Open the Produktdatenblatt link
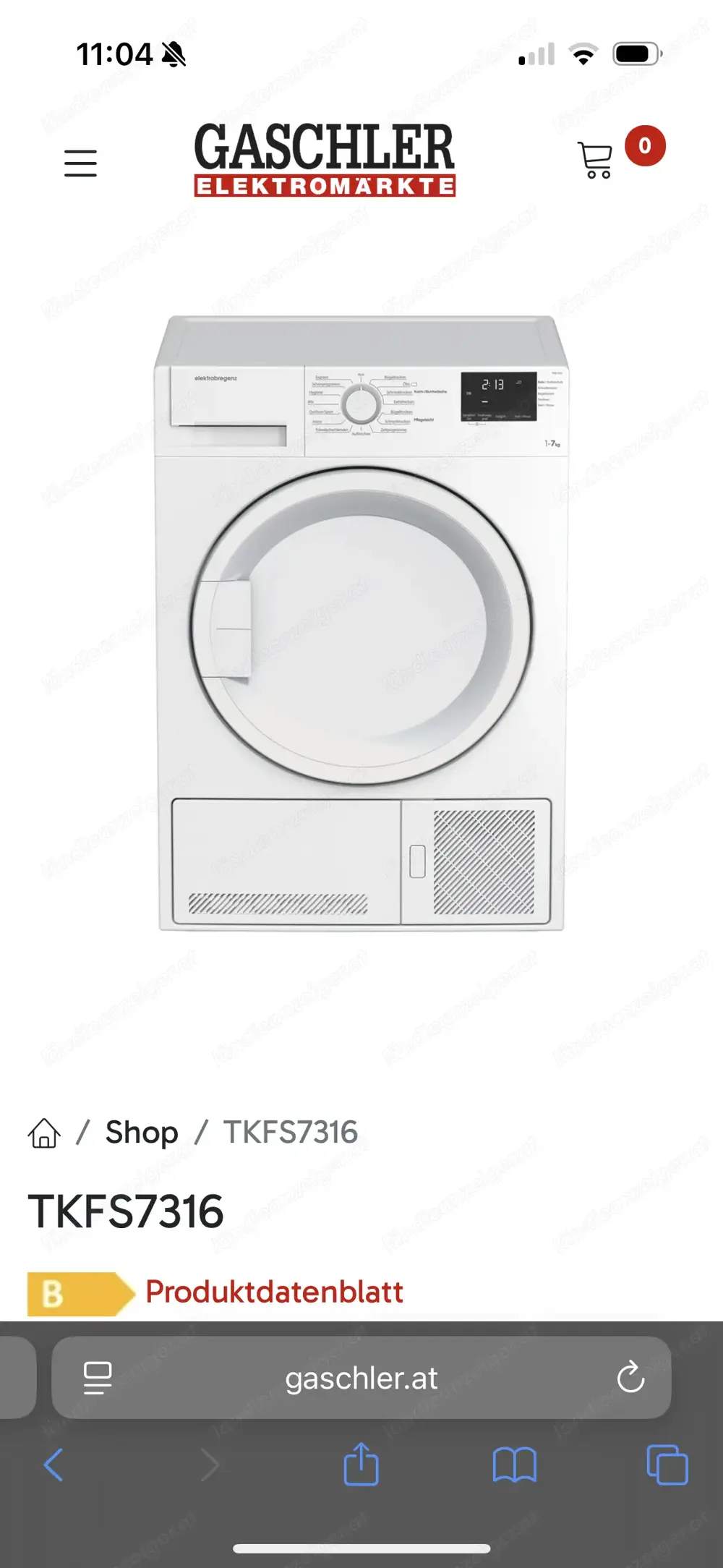This screenshot has width=723, height=1568. 274,1292
